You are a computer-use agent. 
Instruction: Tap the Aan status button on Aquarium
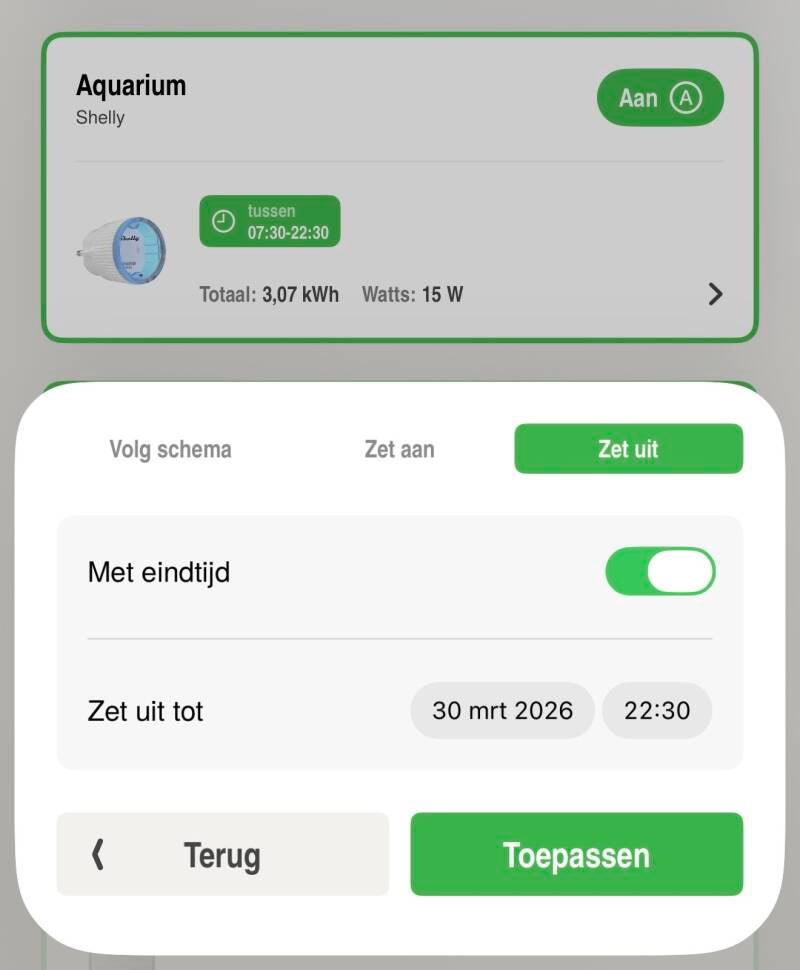[659, 97]
